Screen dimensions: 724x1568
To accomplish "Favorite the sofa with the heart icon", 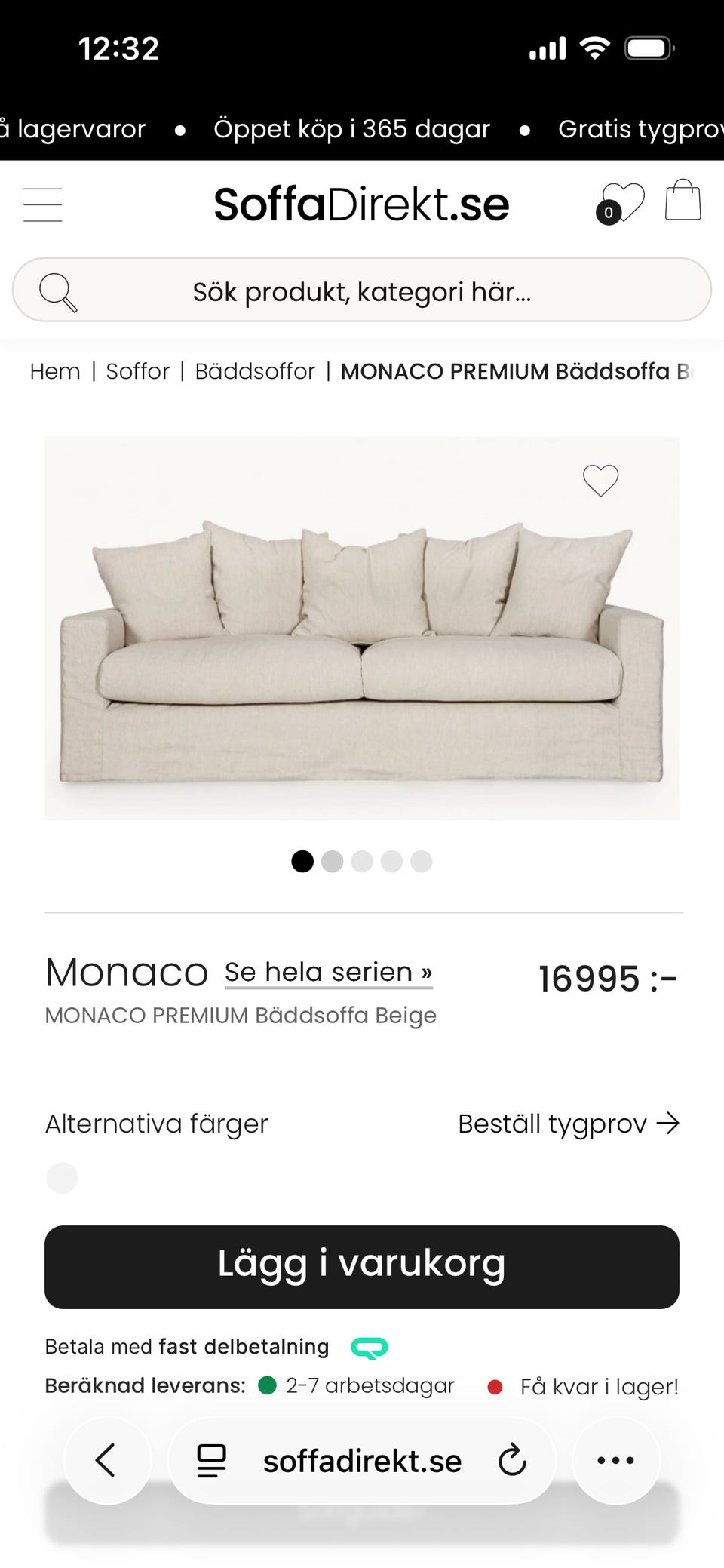I will 600,480.
